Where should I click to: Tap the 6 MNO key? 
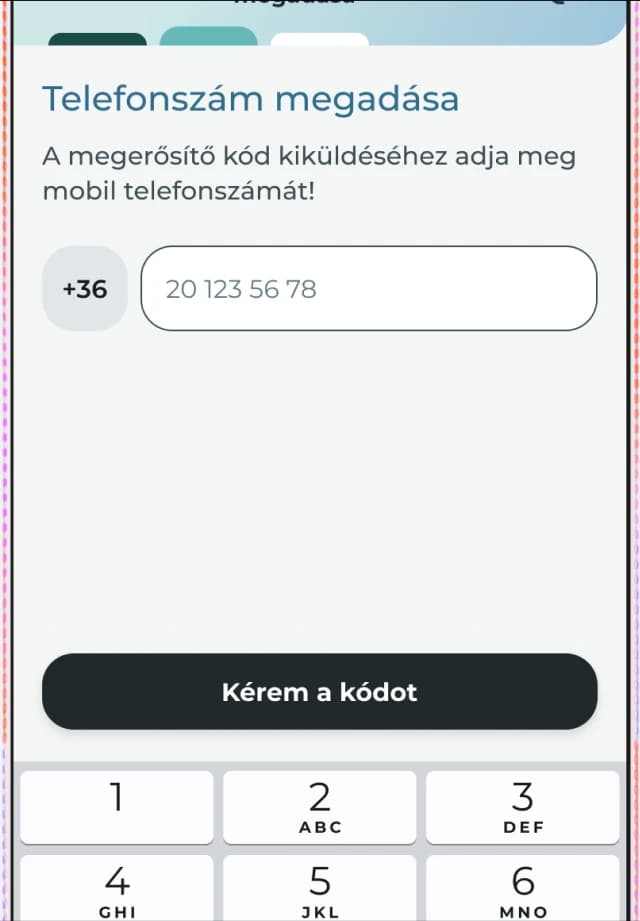522,888
